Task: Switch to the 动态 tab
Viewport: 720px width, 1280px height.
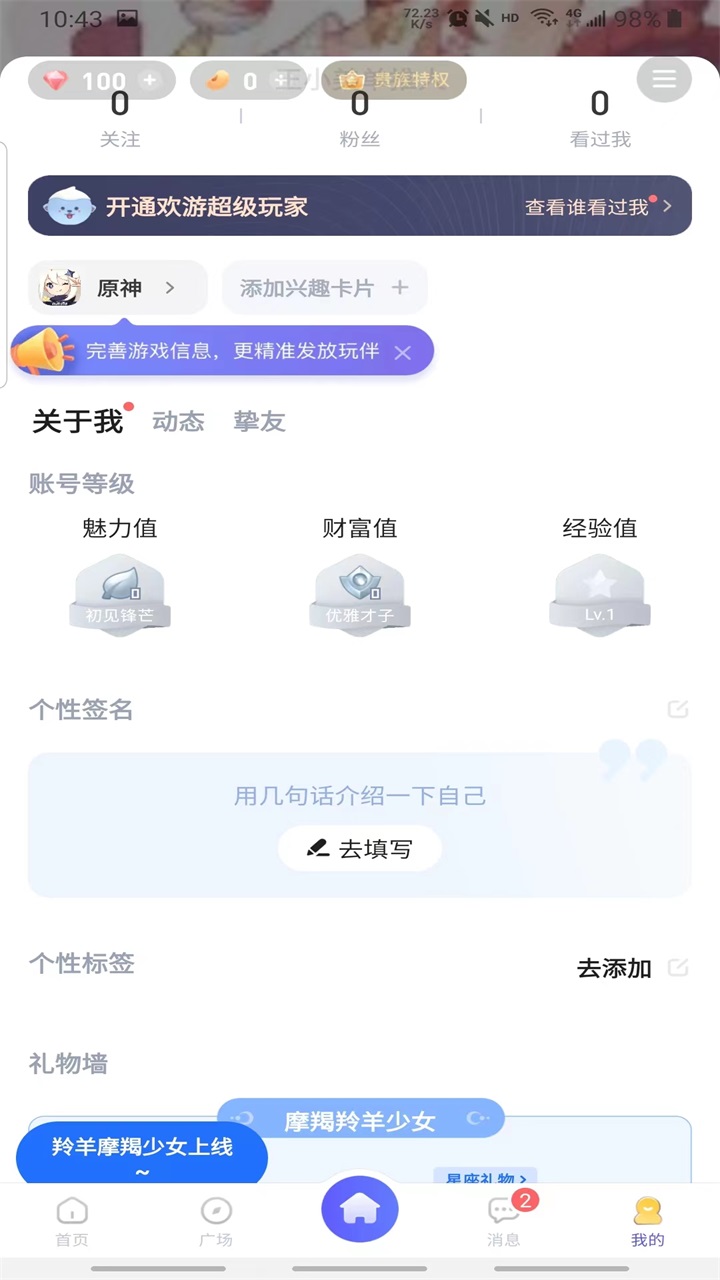Action: 178,422
